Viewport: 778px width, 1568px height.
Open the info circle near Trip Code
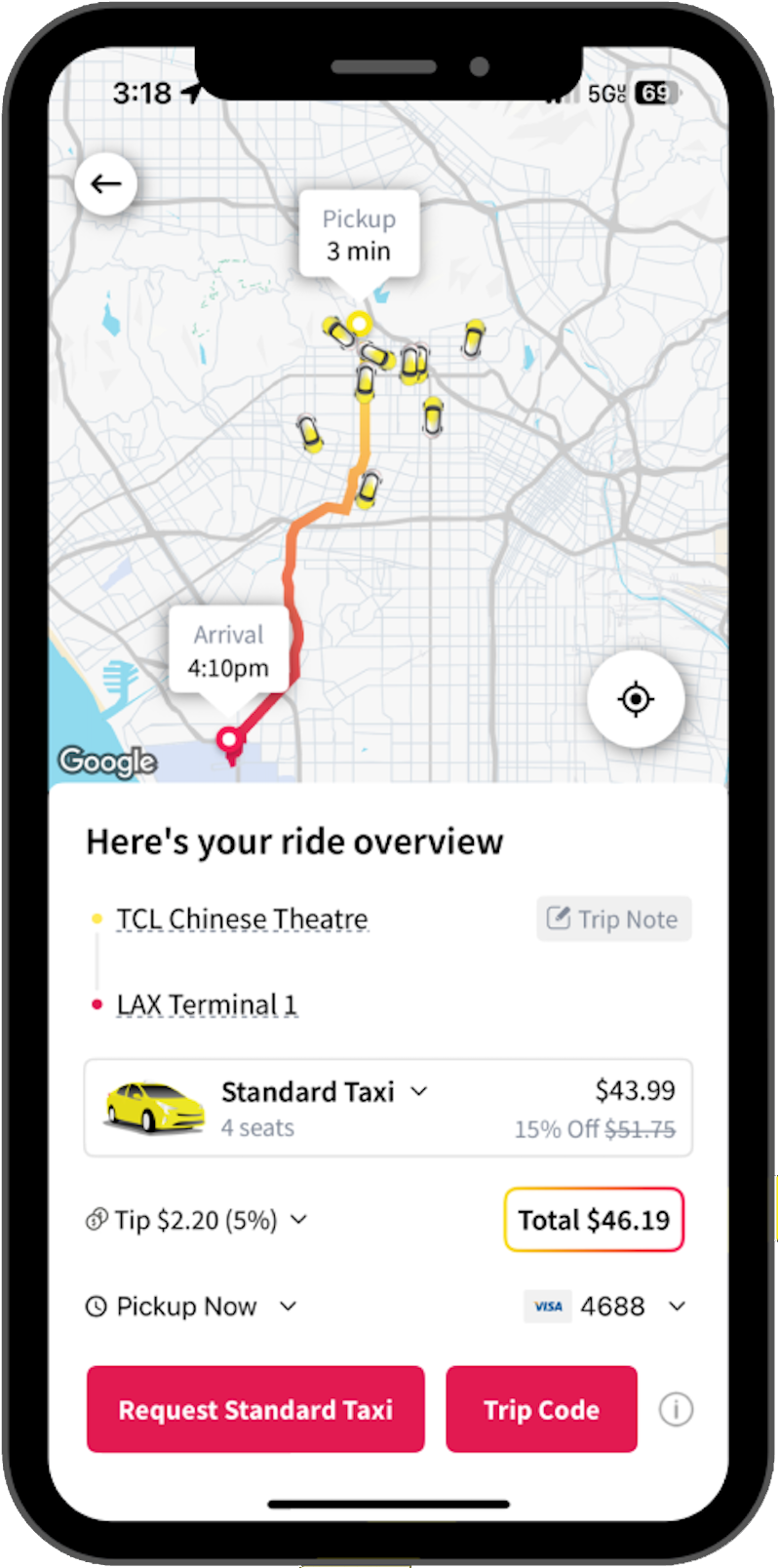point(676,1409)
